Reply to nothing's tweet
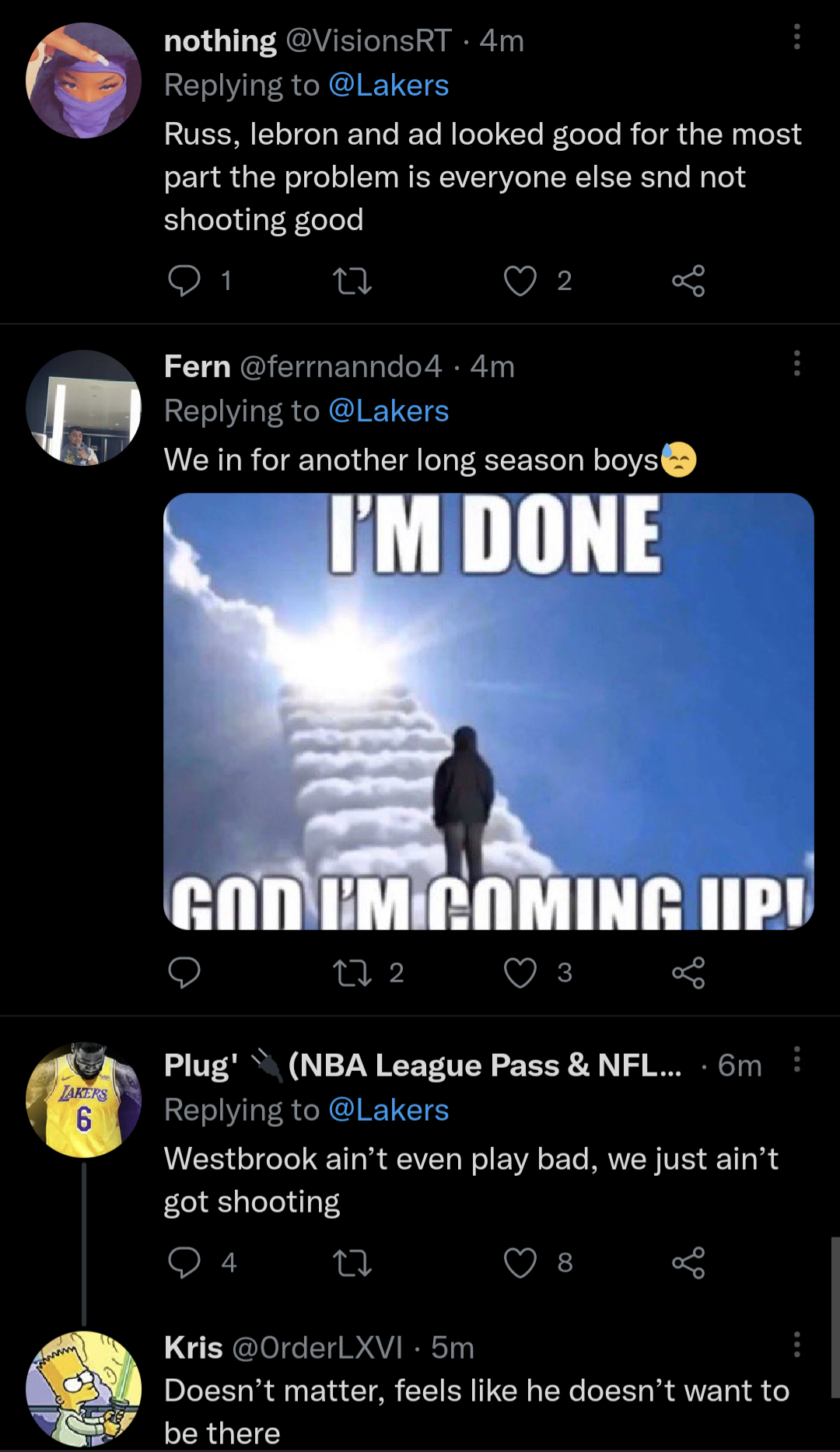Viewport: 840px width, 1452px height. (184, 281)
